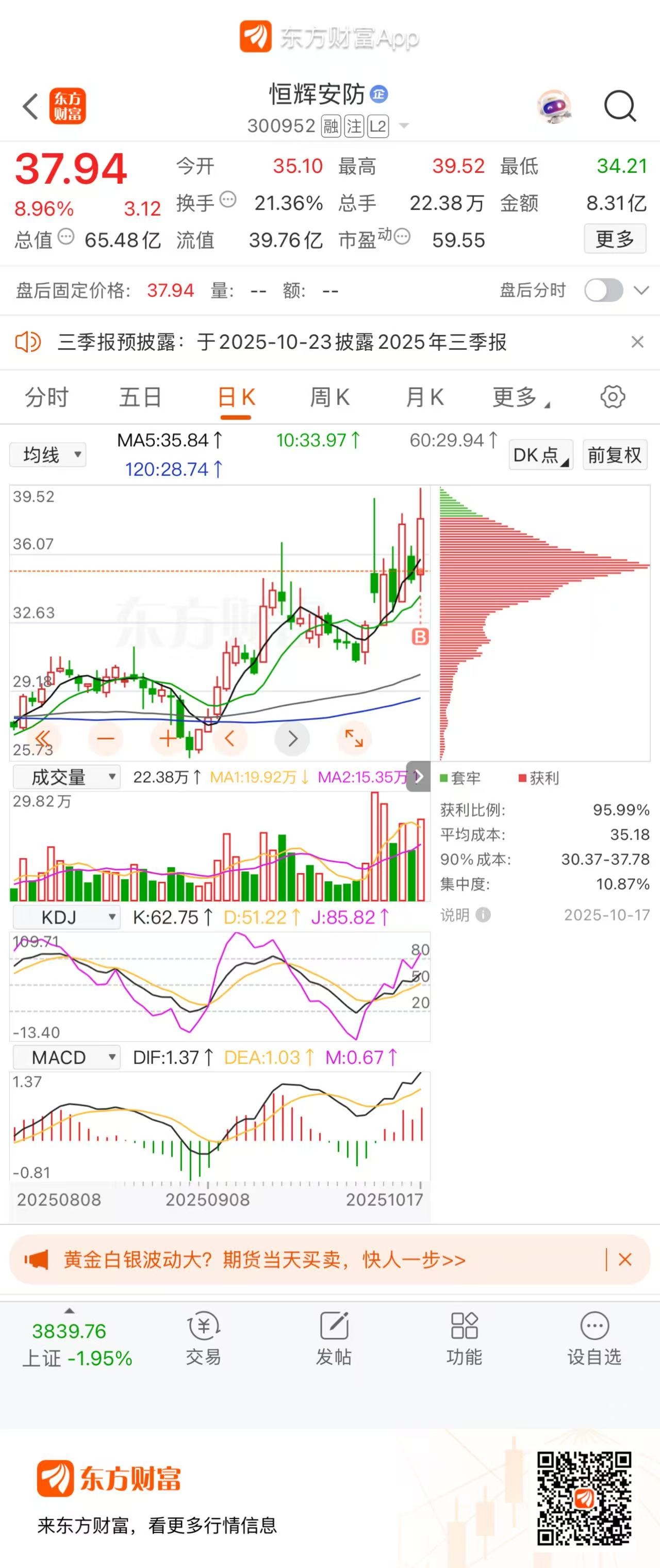Viewport: 660px width, 1568px height.
Task: Open 交易 in the bottom bar
Action: pyautogui.click(x=203, y=1339)
